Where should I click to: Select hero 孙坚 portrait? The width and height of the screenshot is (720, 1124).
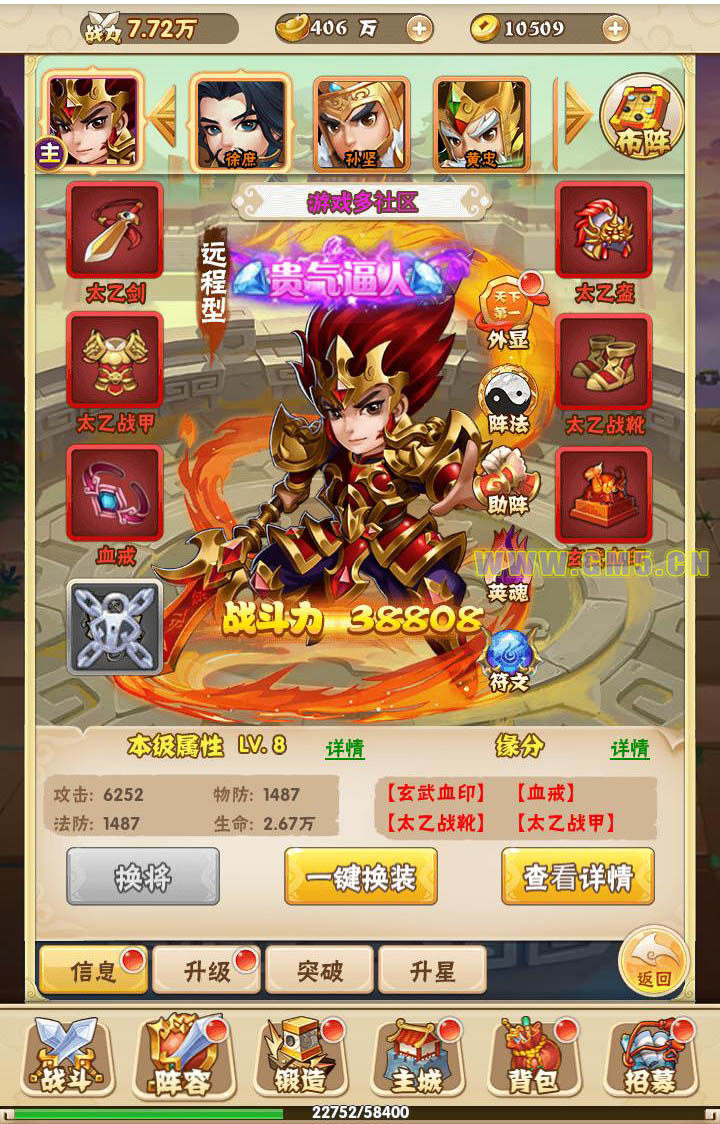[359, 122]
